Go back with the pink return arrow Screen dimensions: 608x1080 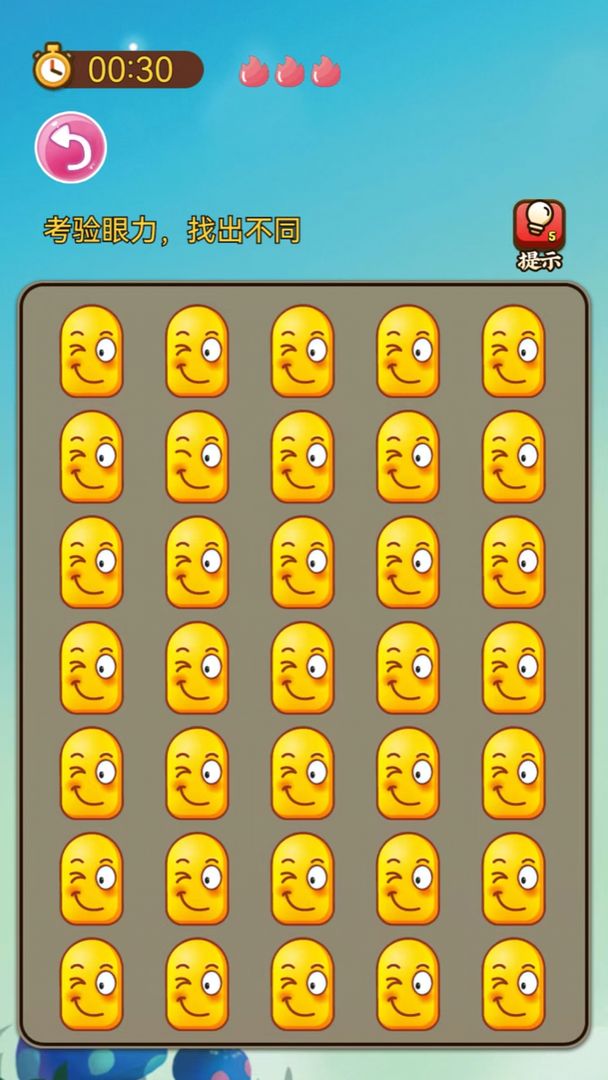coord(71,148)
